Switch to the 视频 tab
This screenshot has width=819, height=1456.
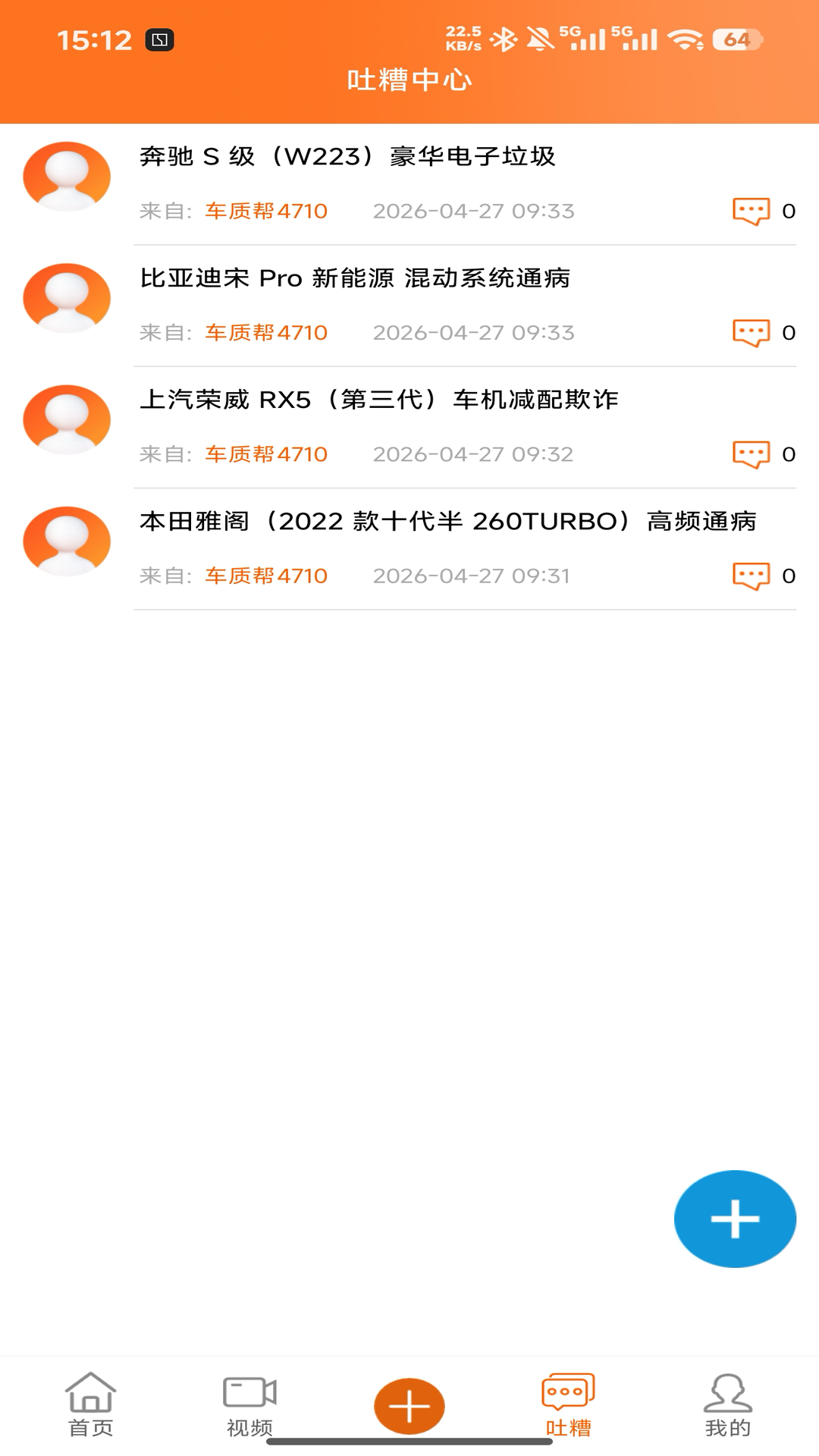click(x=250, y=1404)
